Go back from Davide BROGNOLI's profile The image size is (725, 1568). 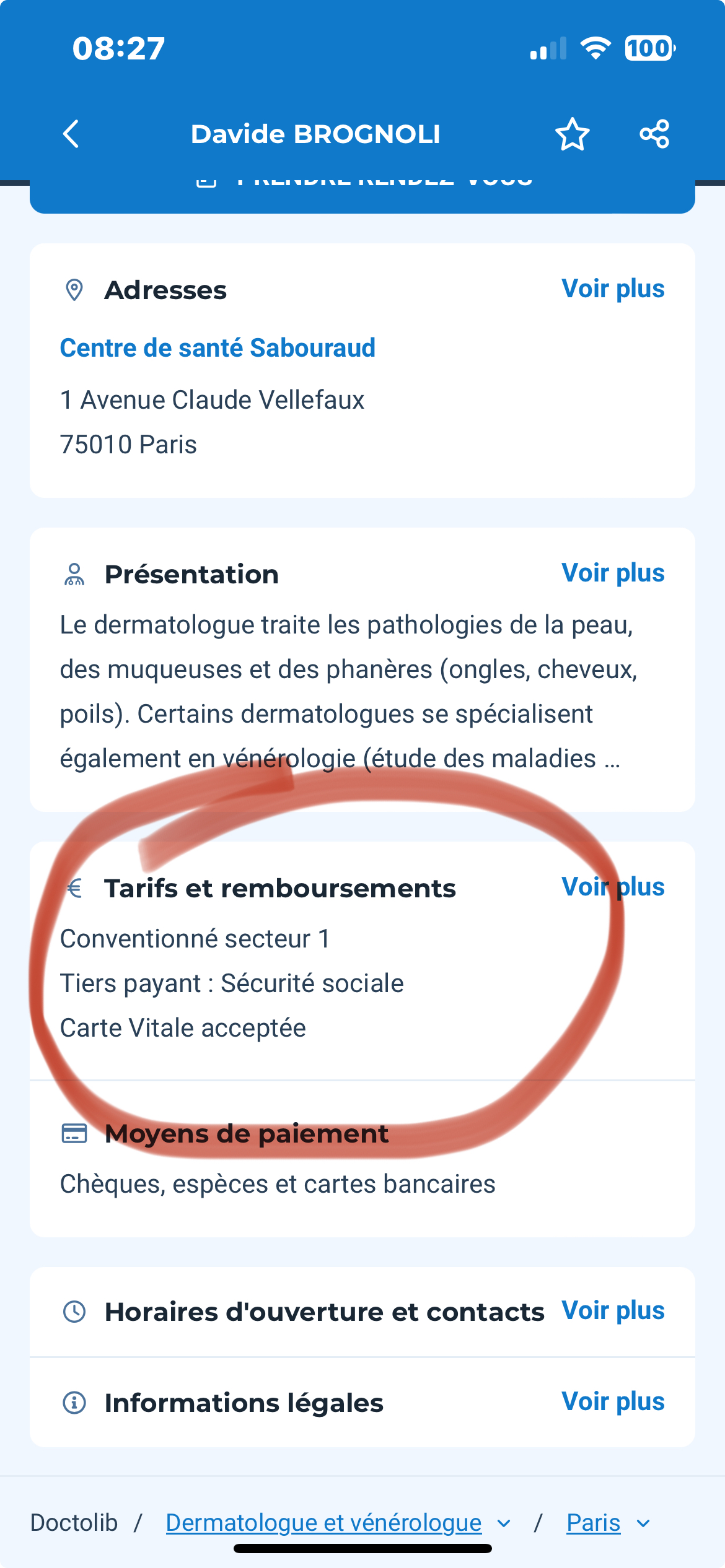click(x=72, y=134)
